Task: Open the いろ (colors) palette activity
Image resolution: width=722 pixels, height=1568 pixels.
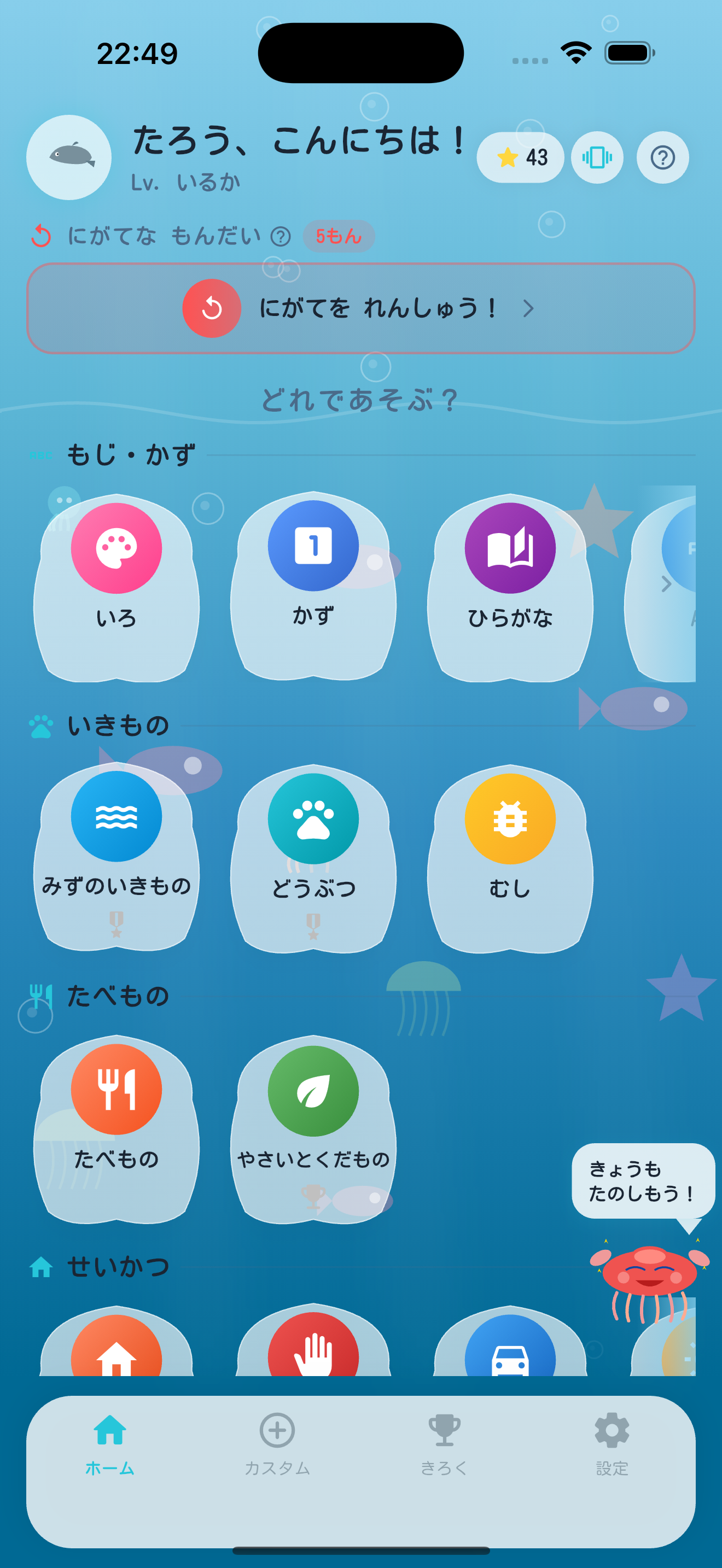Action: 118,584
